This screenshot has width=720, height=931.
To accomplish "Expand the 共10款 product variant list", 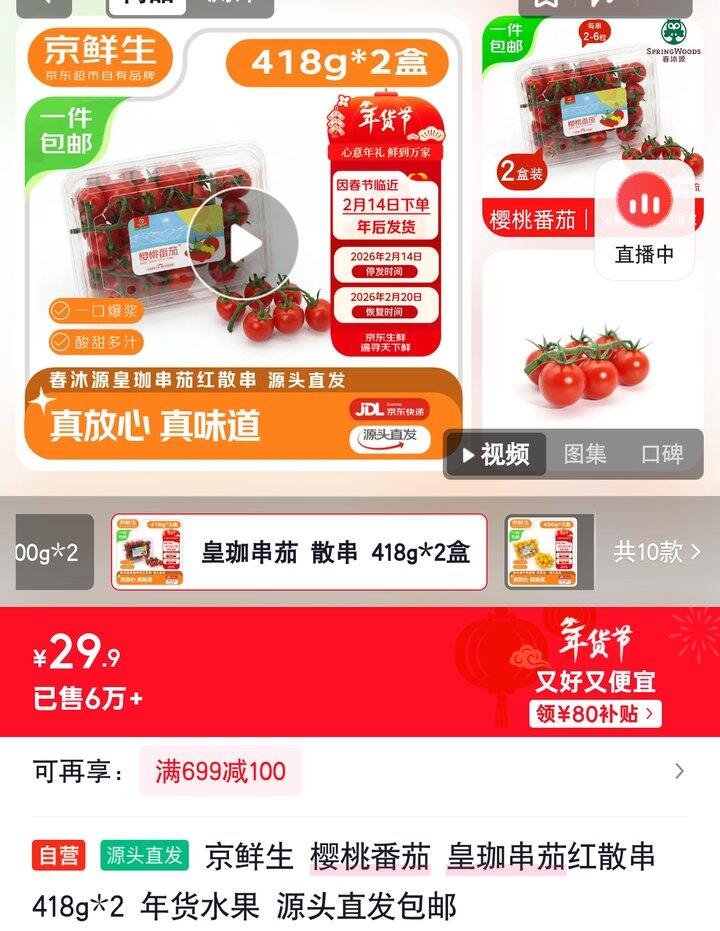I will [659, 552].
